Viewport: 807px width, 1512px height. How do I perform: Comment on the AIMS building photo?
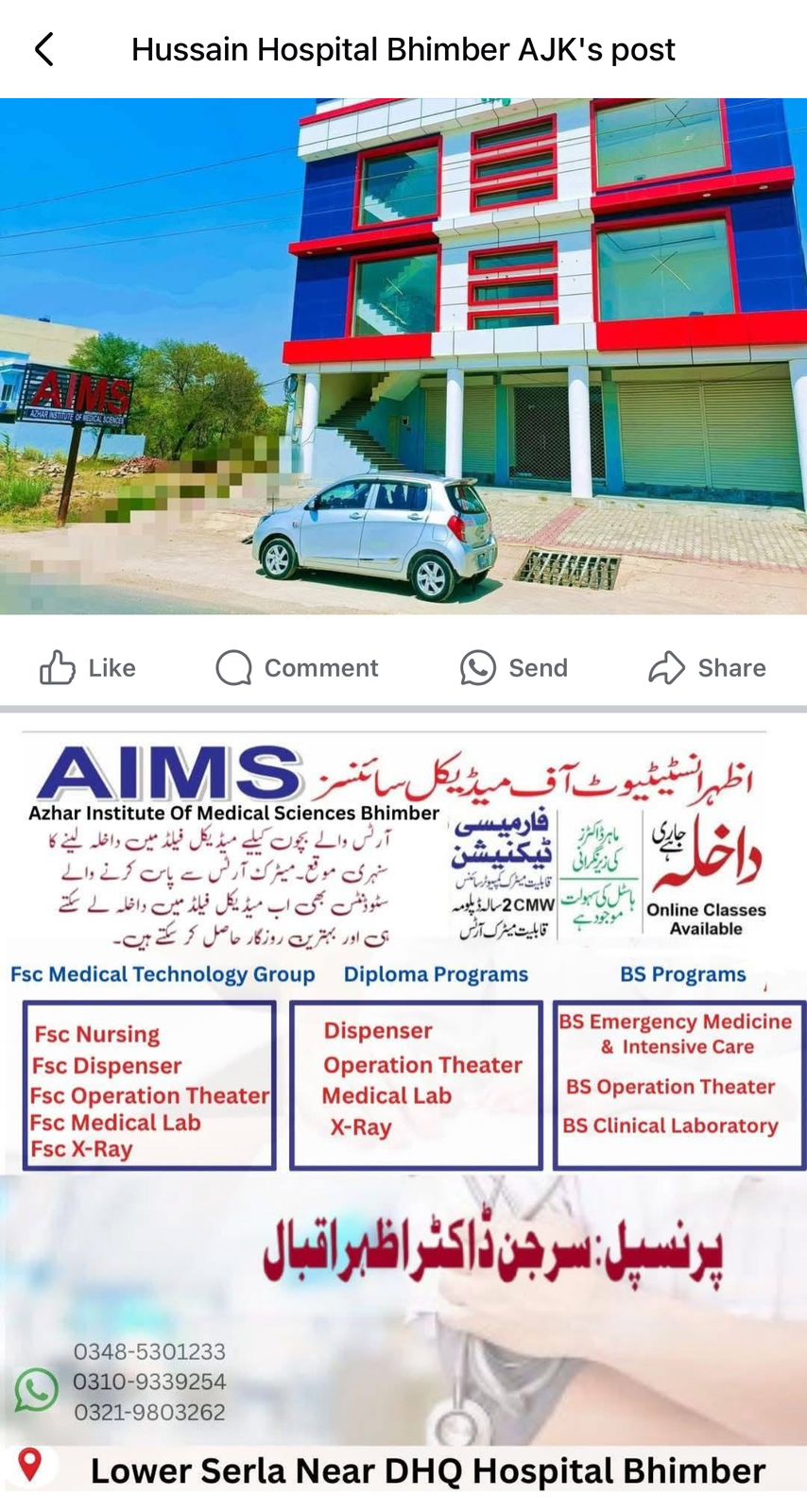point(297,667)
